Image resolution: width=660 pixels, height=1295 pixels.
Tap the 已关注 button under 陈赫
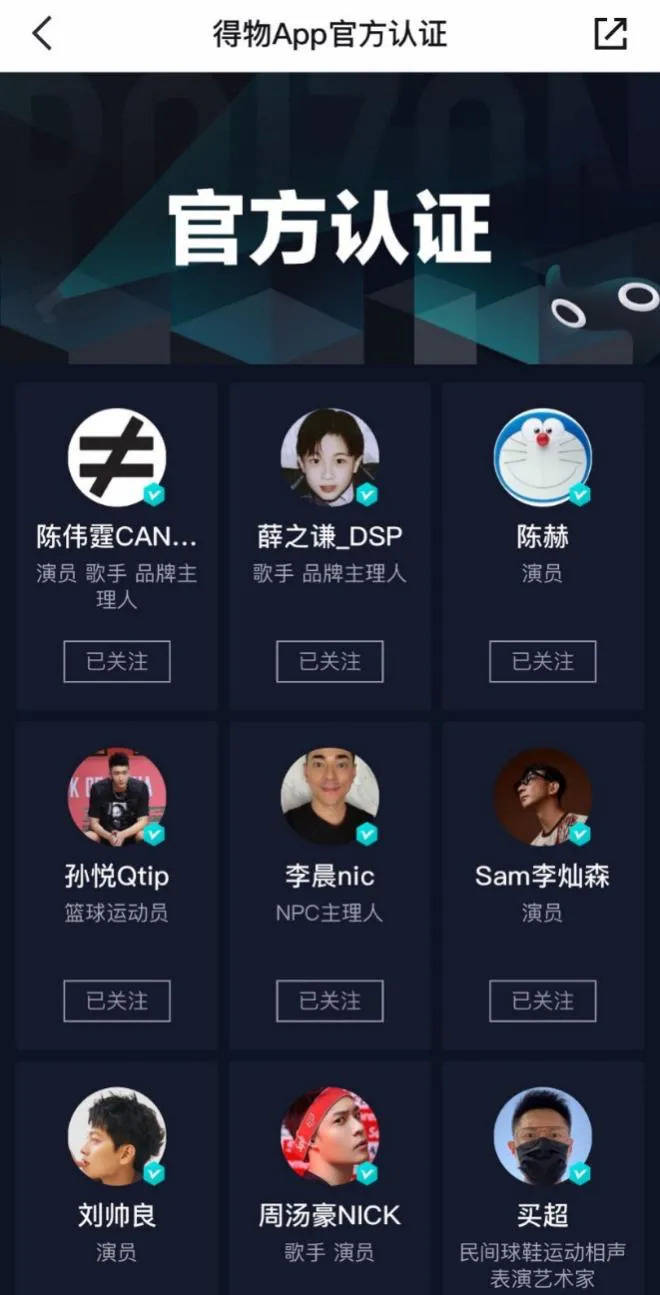(542, 661)
